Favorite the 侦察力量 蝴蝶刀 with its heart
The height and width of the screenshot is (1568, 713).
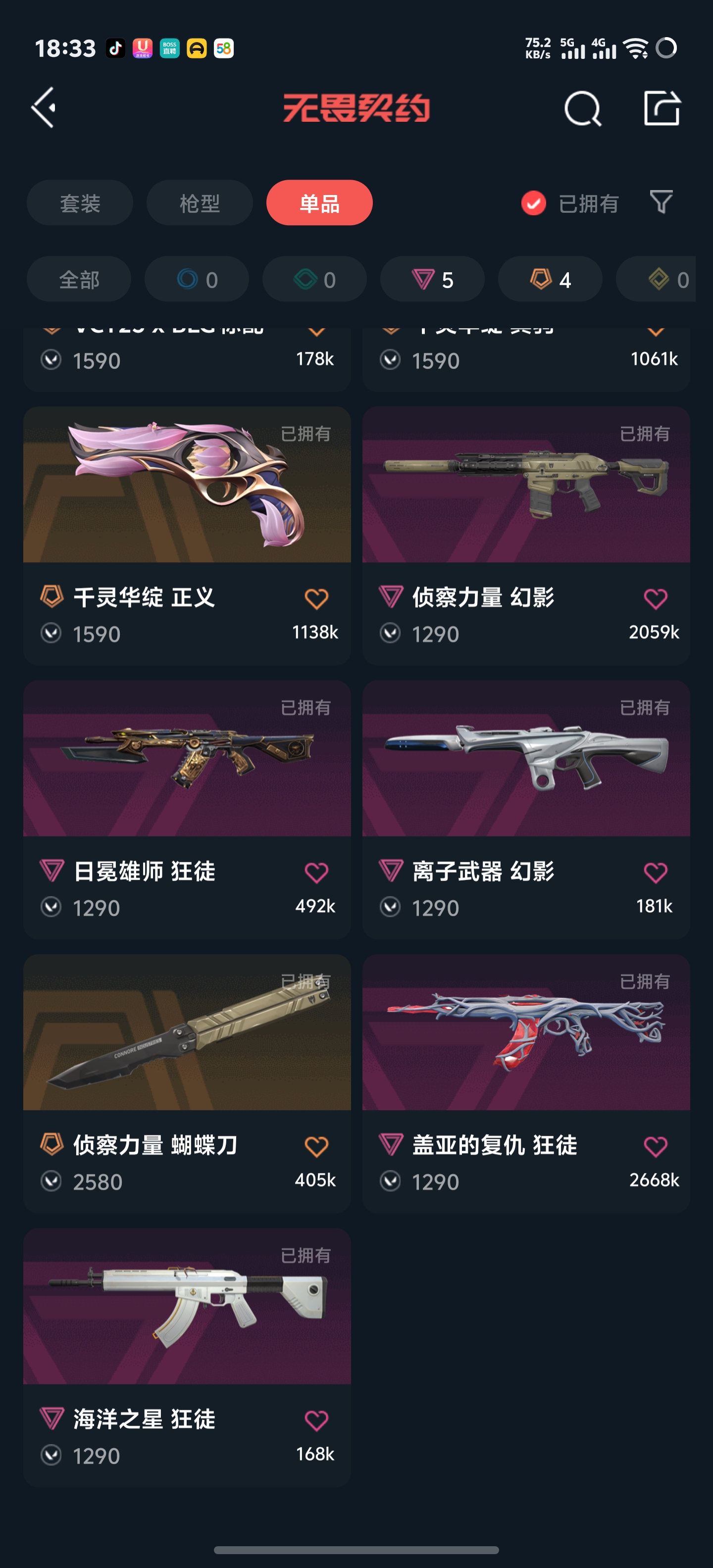coord(316,1147)
